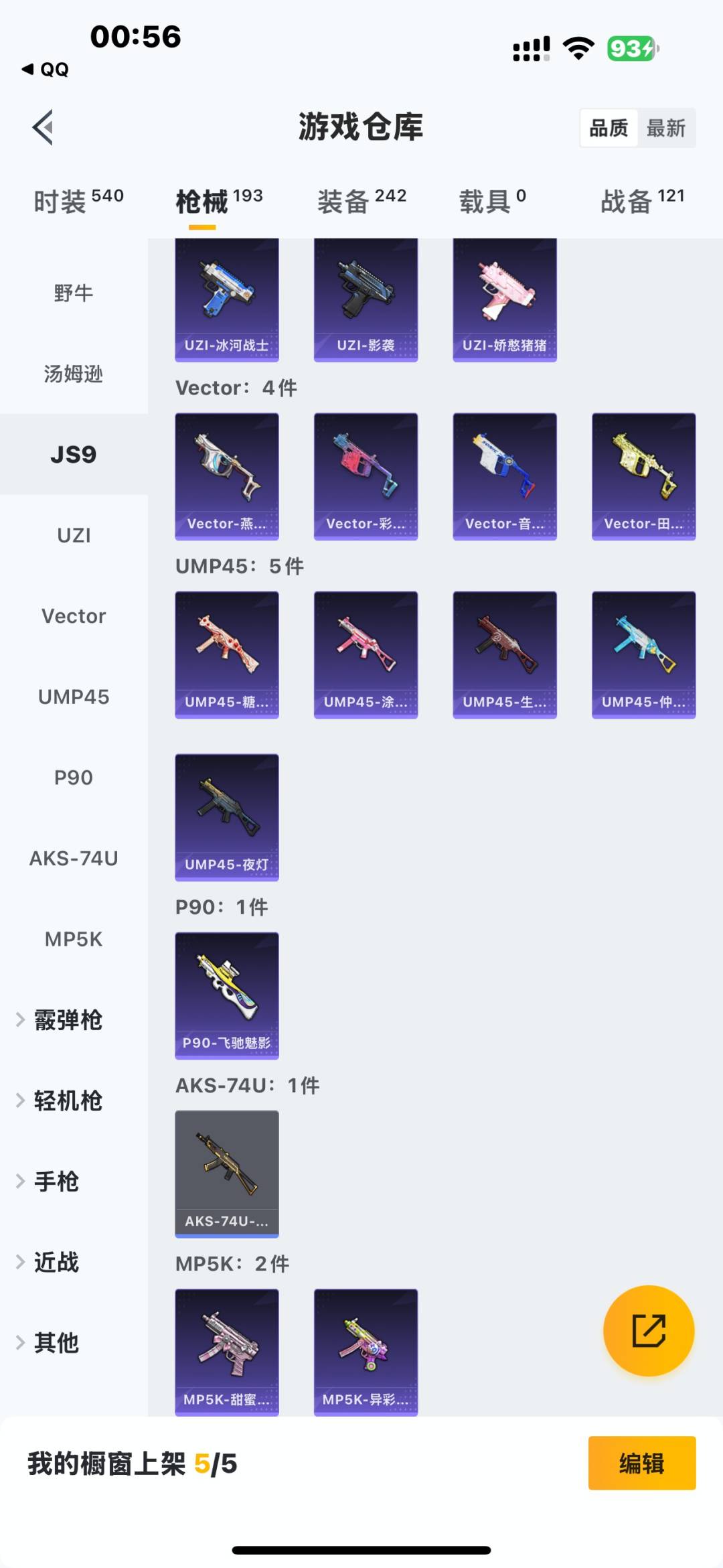The height and width of the screenshot is (1568, 723).
Task: Jump to the P90 category
Action: click(74, 778)
